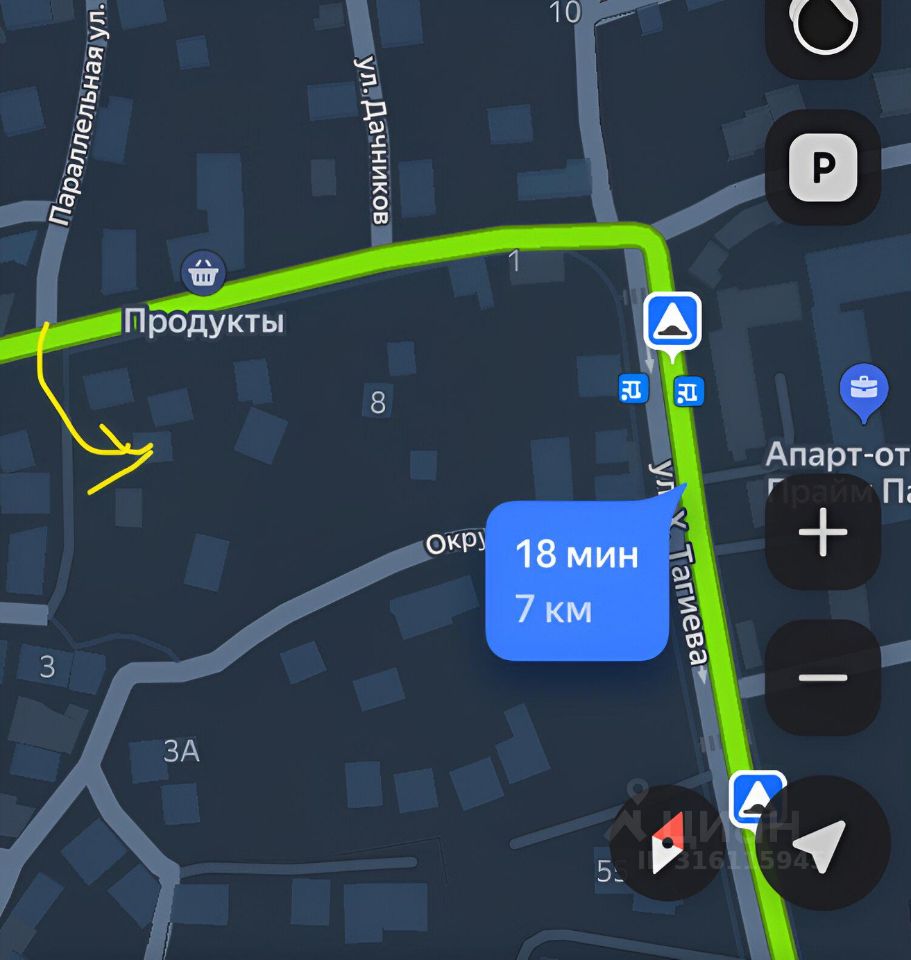Zoom in on the map
The width and height of the screenshot is (911, 960).
pos(823,533)
